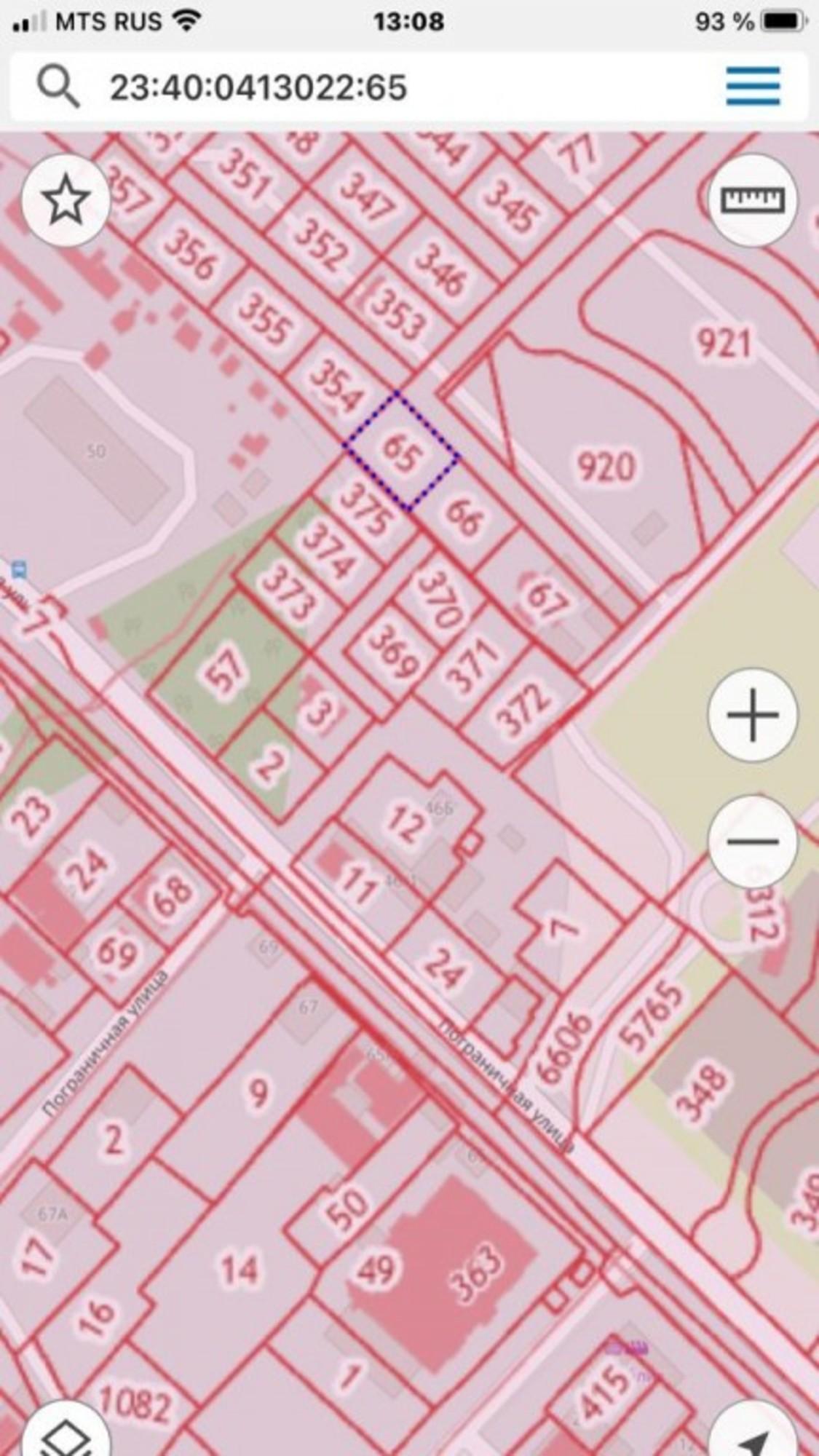The width and height of the screenshot is (819, 1456).
Task: Add the parcel to favorites with the star
Action: (x=66, y=200)
